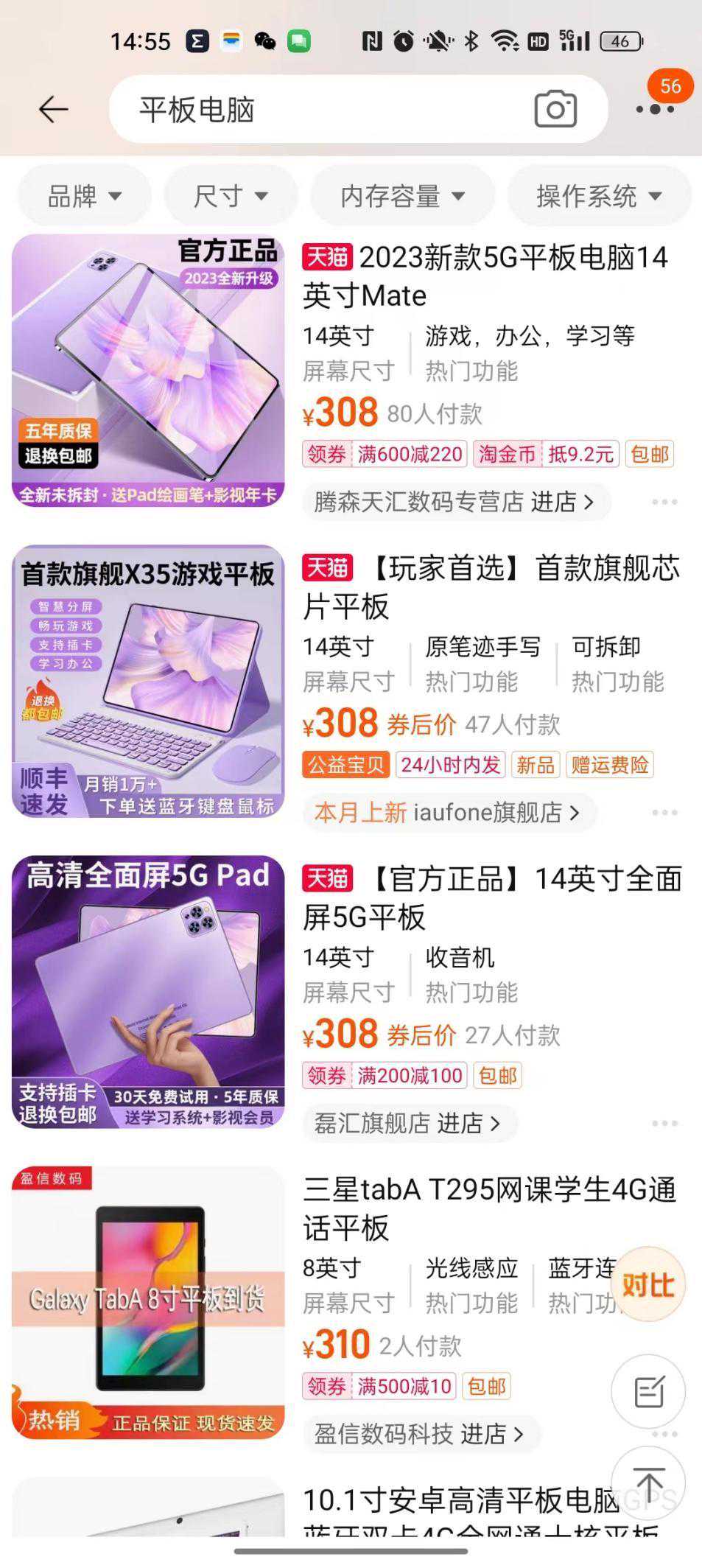Tap the 对比 compare button

coord(647,1285)
